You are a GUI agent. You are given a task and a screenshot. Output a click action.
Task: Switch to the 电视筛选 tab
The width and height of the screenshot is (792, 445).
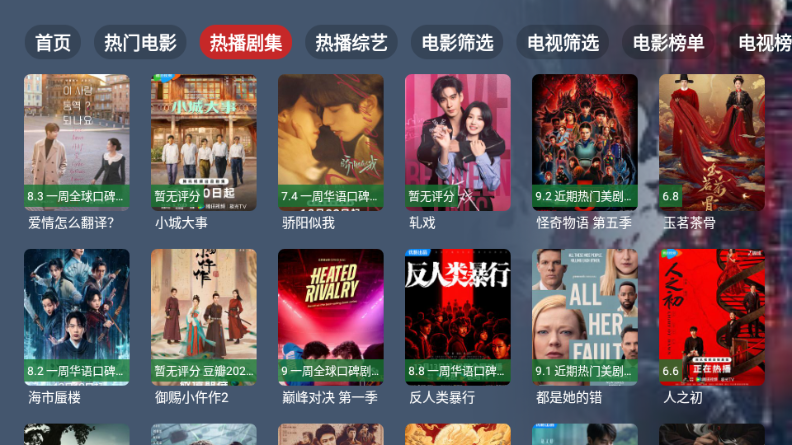(563, 43)
